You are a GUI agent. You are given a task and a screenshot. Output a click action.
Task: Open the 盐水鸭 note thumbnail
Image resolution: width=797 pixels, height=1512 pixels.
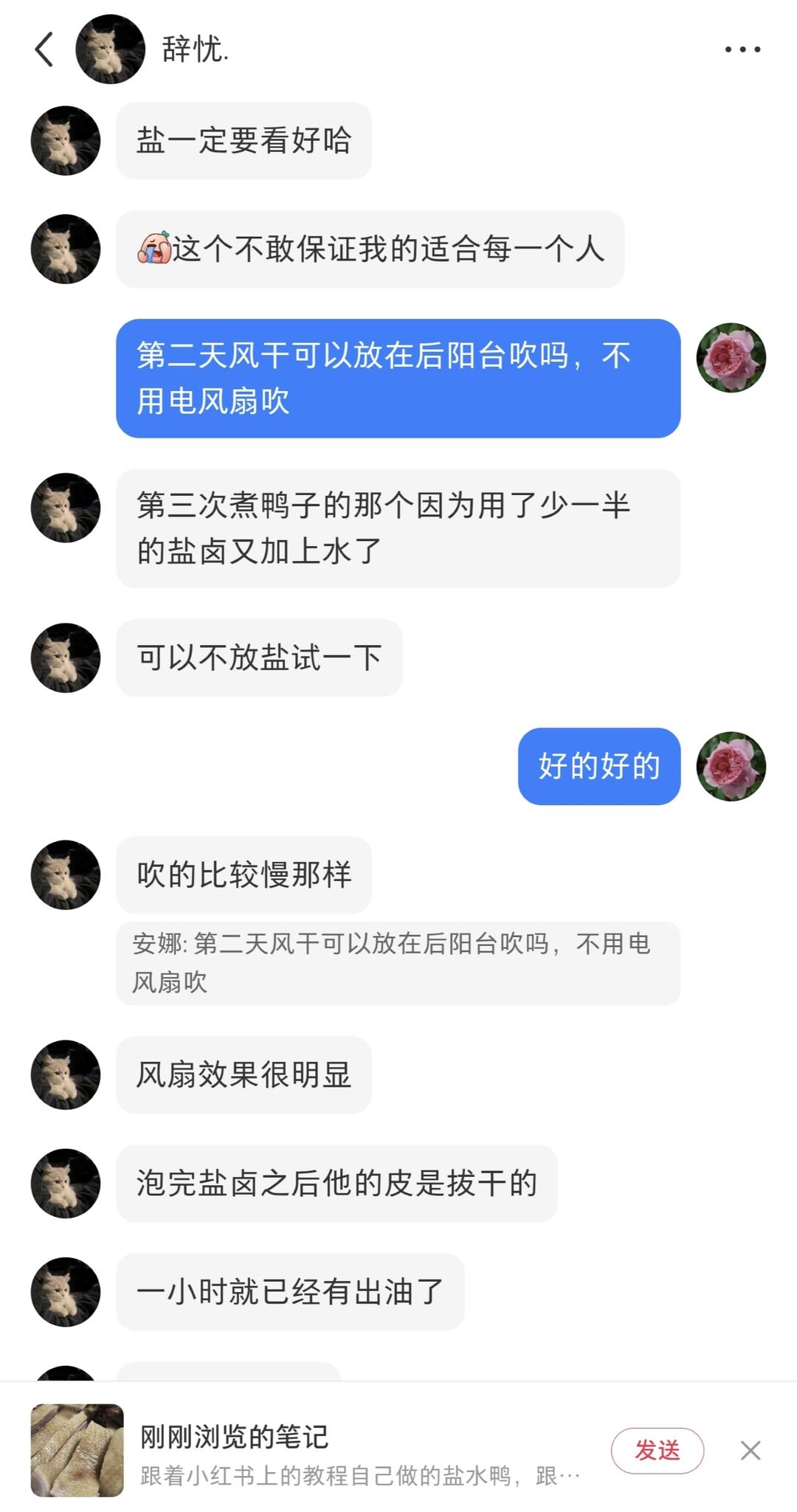[77, 1450]
